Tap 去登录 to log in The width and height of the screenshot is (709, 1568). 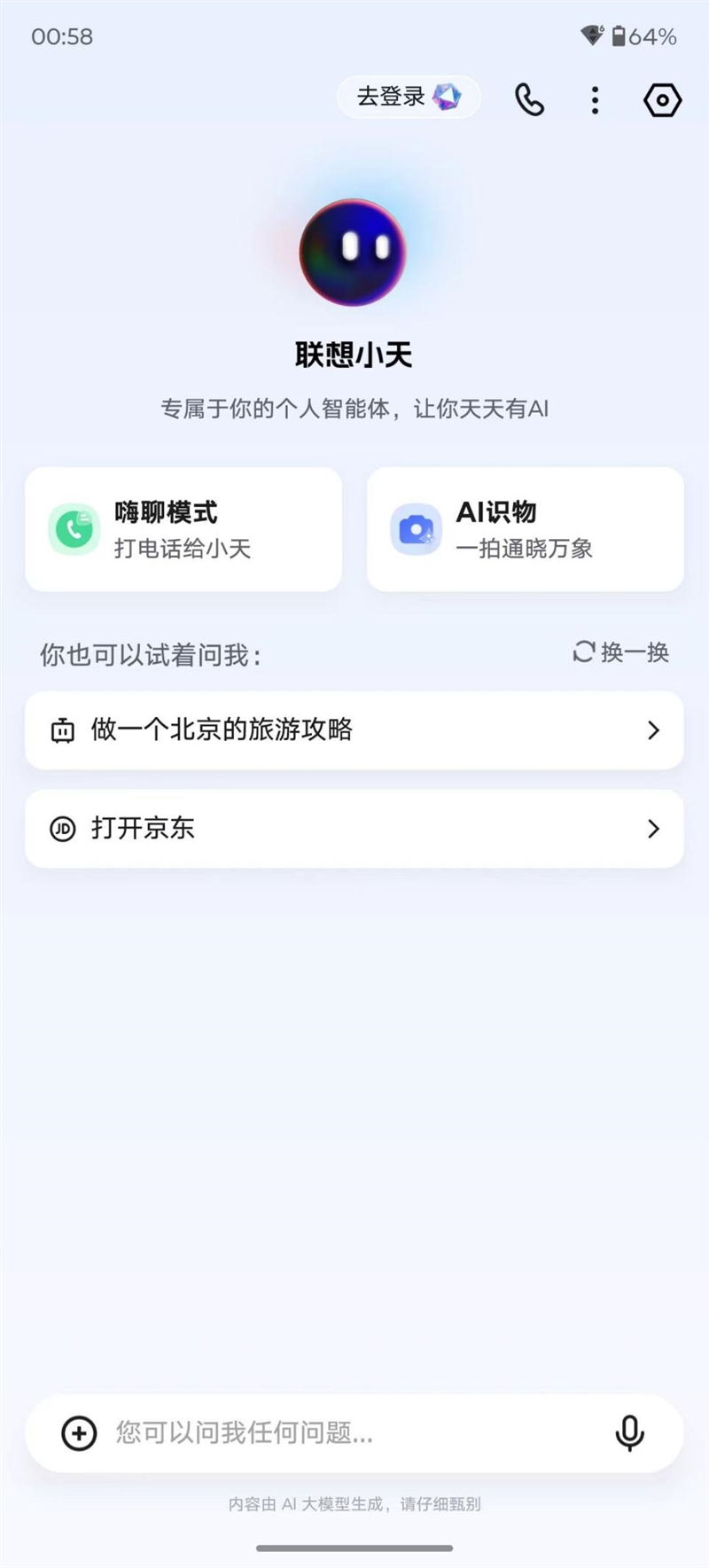tap(408, 97)
